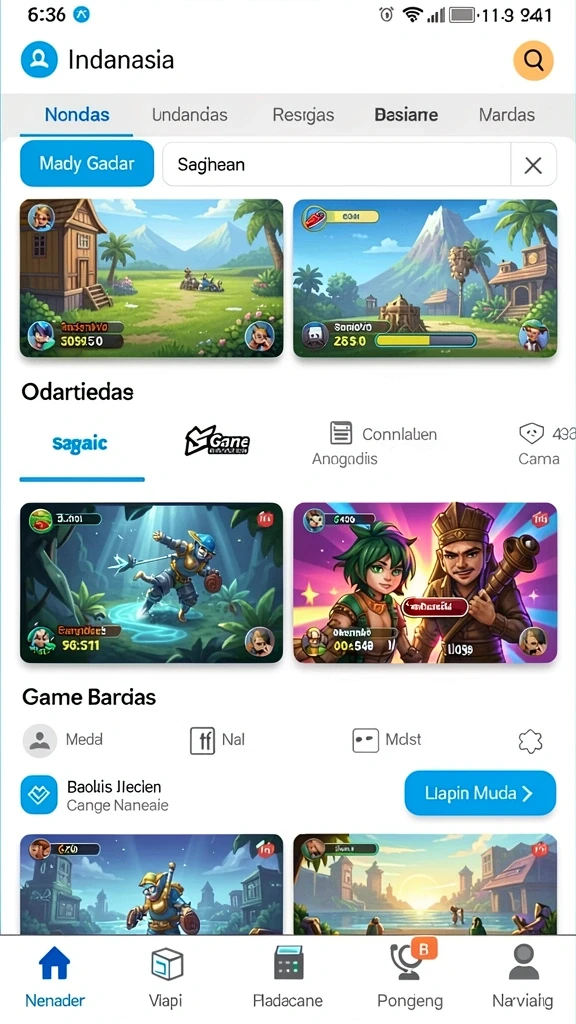Open the green-haired character game card
The height and width of the screenshot is (1024, 576).
point(425,583)
